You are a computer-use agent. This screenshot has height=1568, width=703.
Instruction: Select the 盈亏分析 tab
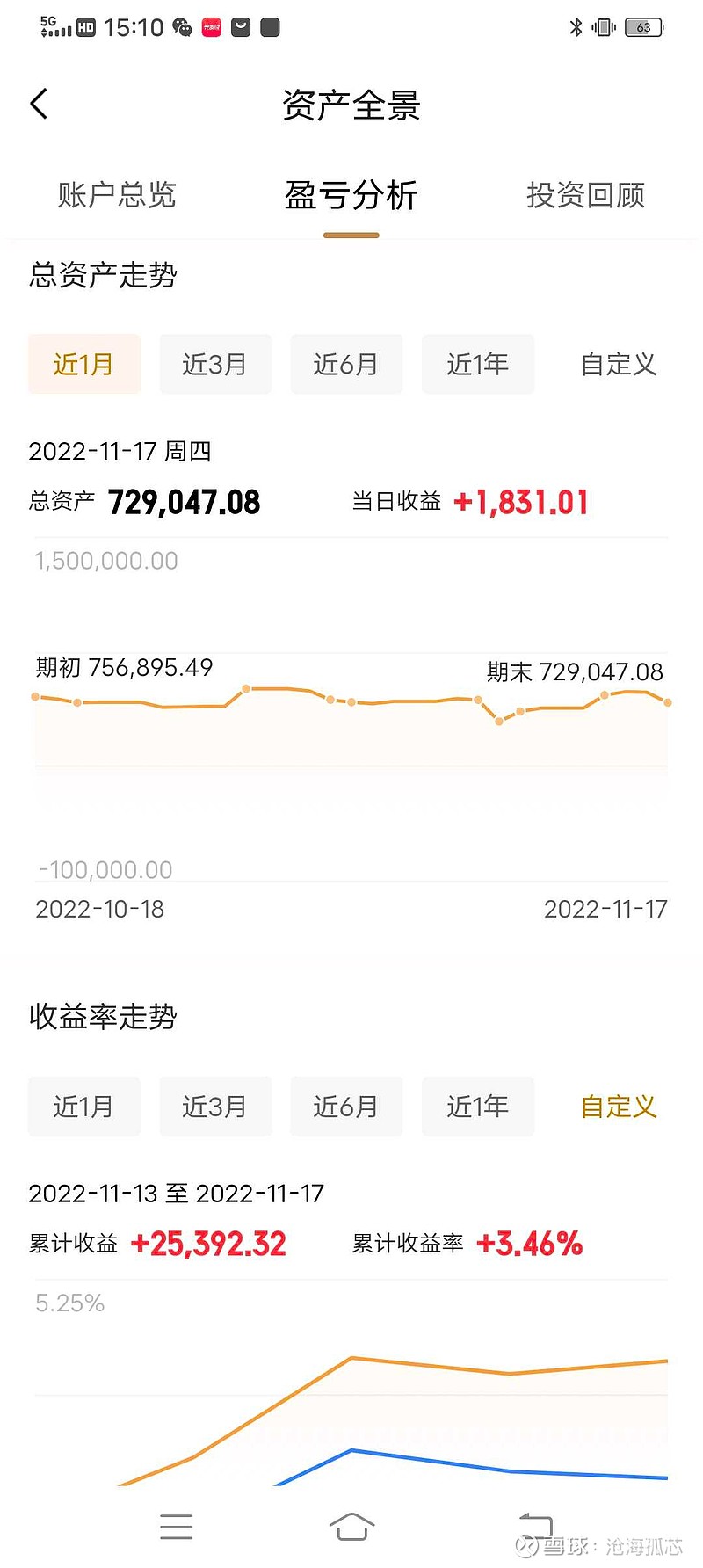click(x=351, y=195)
